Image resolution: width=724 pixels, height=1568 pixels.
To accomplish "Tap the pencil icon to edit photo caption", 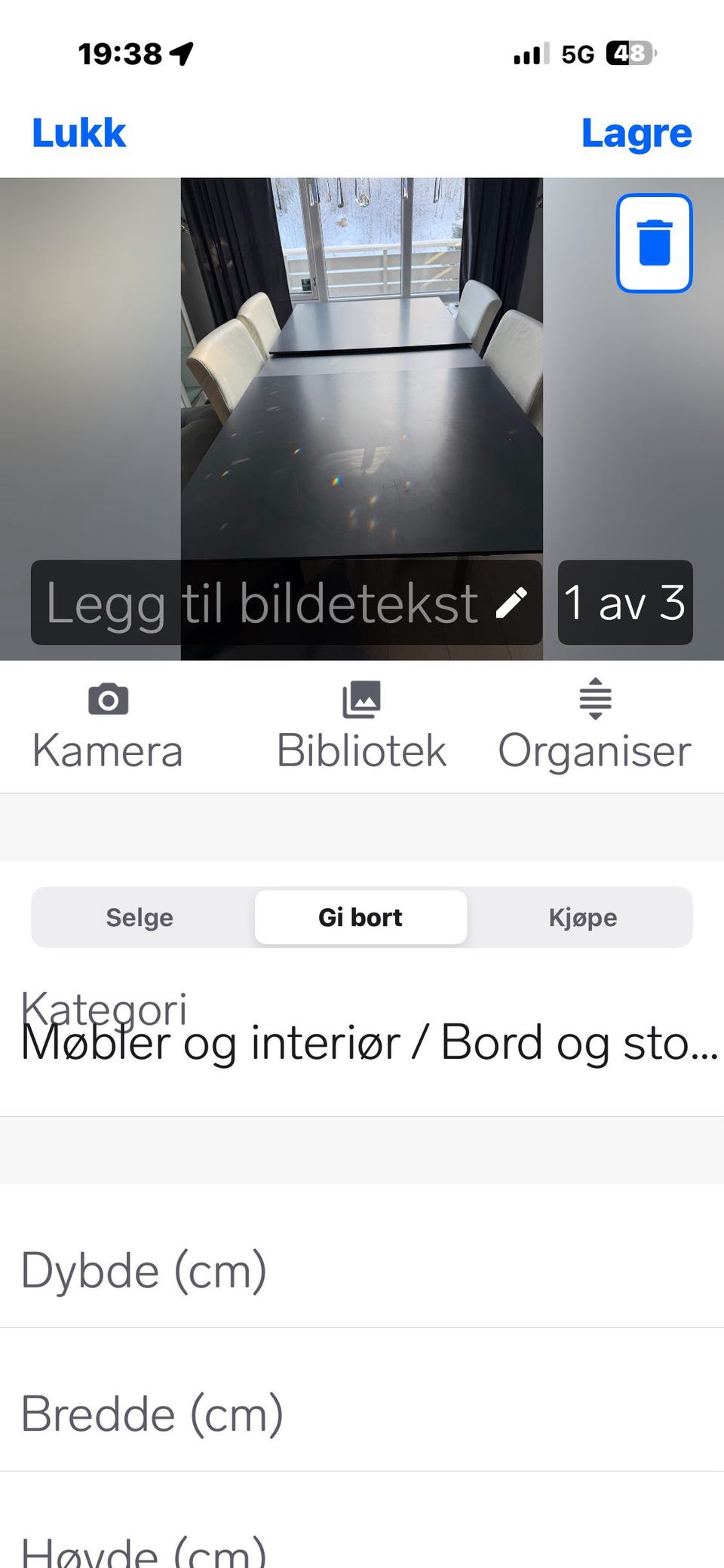I will pos(514,603).
